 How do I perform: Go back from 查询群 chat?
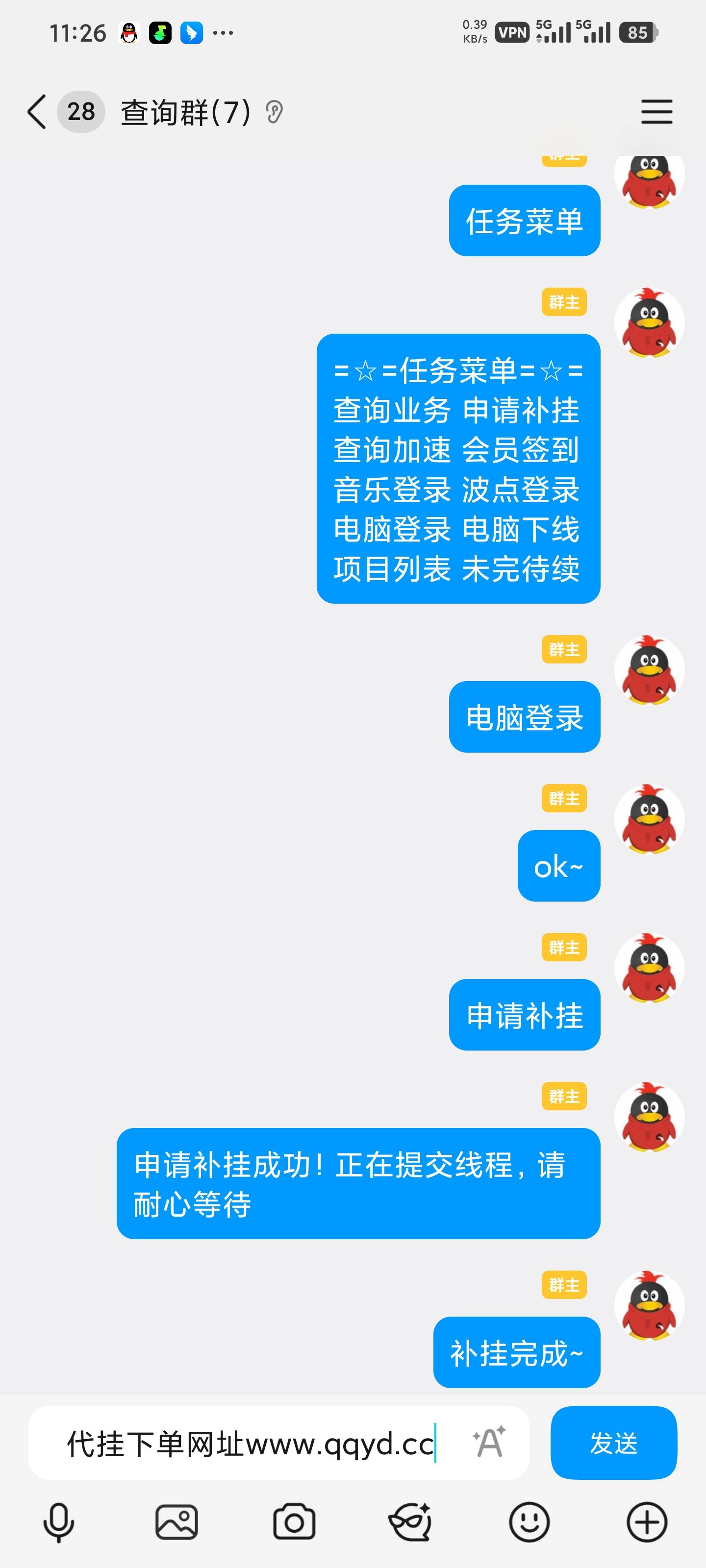pos(37,112)
